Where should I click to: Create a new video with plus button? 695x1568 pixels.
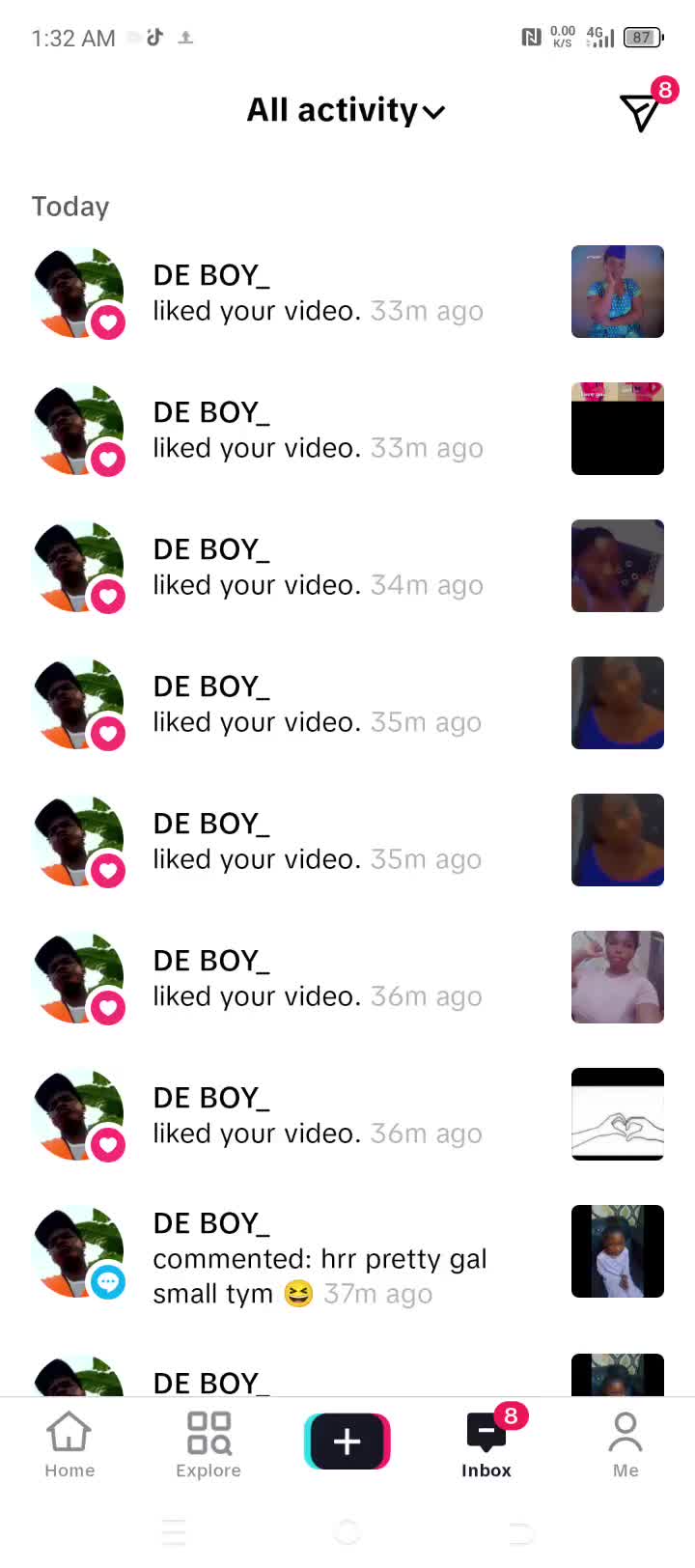(347, 1442)
